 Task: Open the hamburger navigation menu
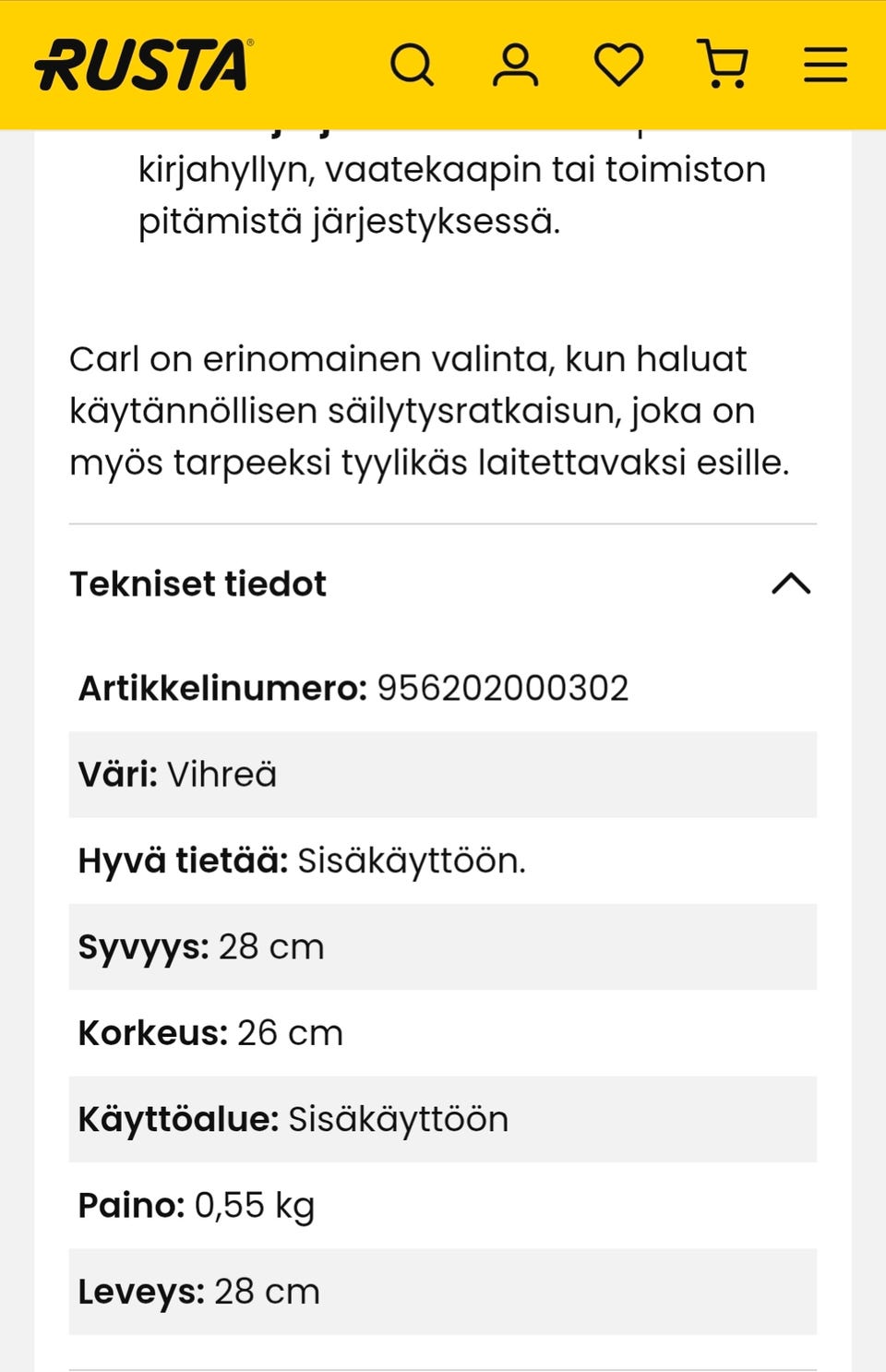[x=826, y=63]
